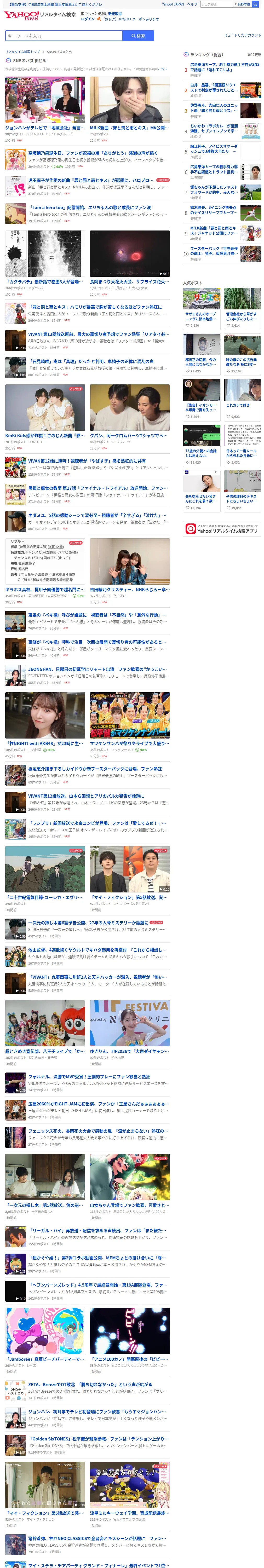Open the Yahoo!リアルタイム検索アプリ banner
Screen dimensions: 264x1568
tap(222, 529)
